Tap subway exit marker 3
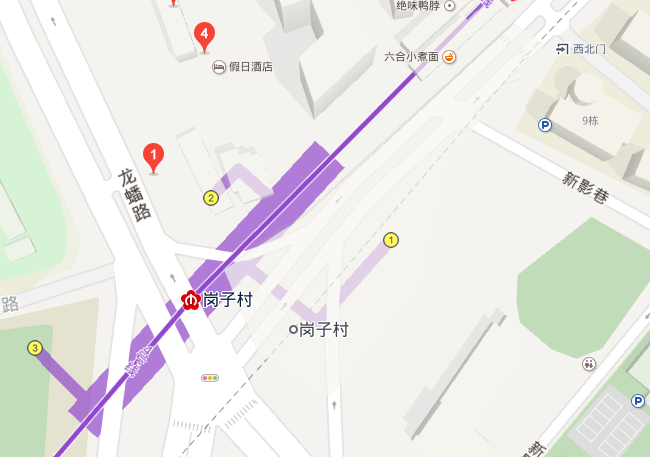This screenshot has width=650, height=457. (x=35, y=348)
